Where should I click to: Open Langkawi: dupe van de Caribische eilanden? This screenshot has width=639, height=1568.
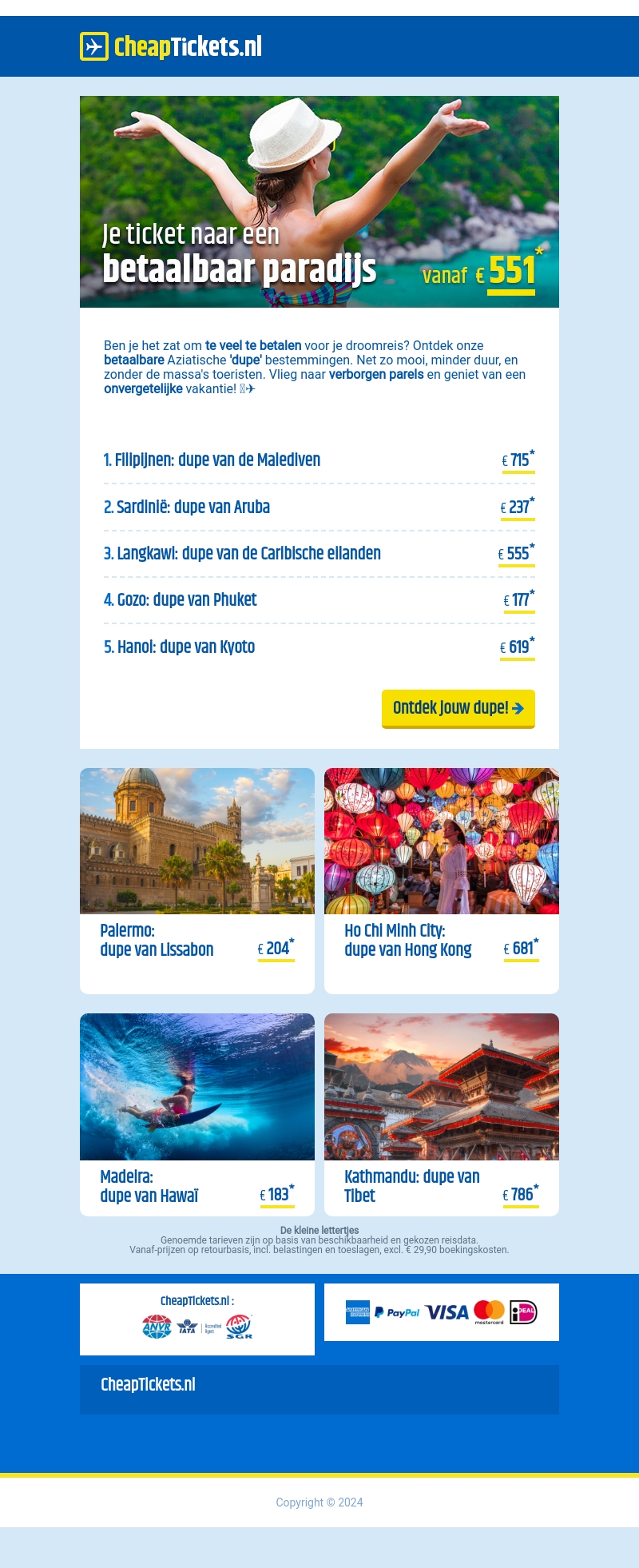(242, 554)
